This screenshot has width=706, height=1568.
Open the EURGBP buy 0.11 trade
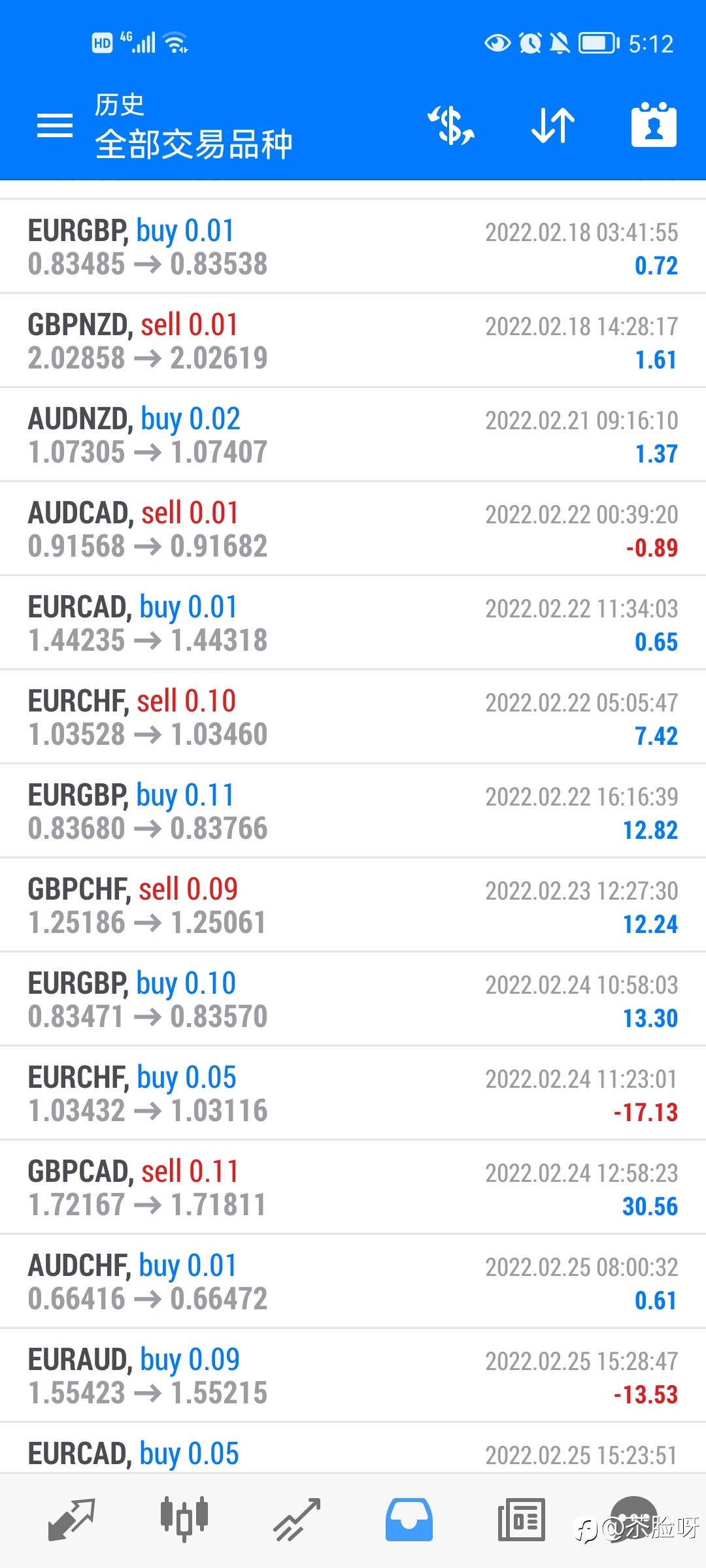[x=353, y=811]
